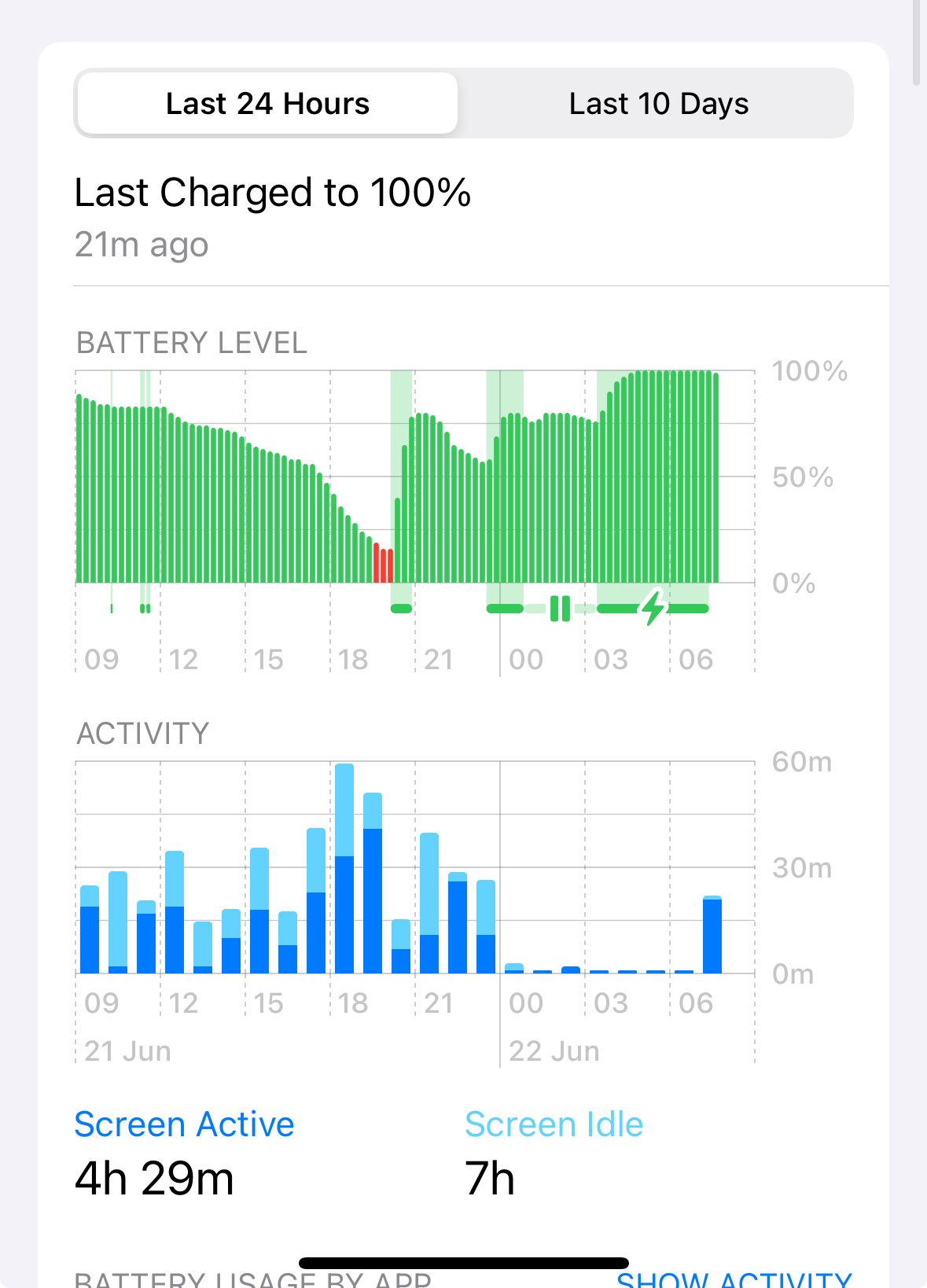Image resolution: width=927 pixels, height=1288 pixels.
Task: Tap the Show Activity link
Action: tap(734, 1279)
